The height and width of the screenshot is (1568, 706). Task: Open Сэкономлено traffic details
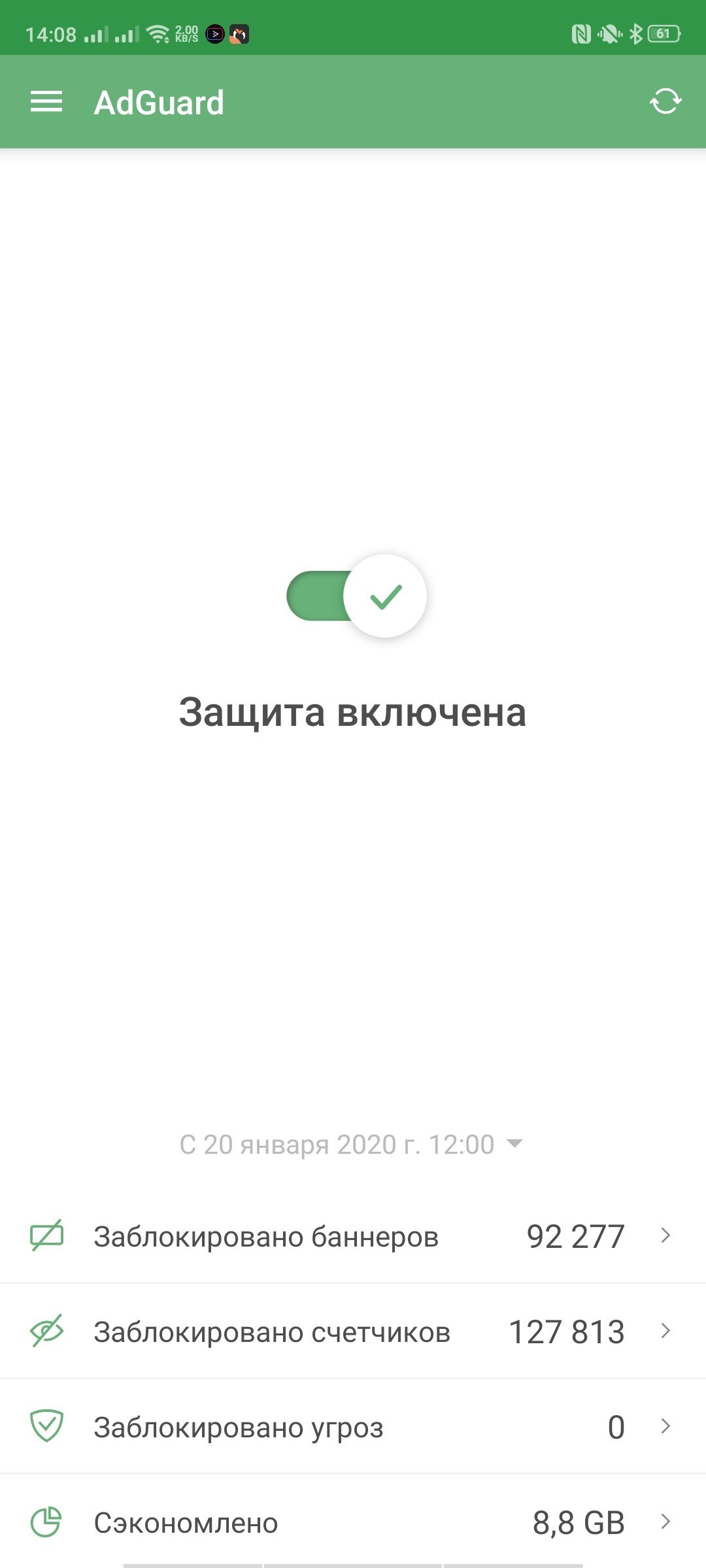[353, 1522]
